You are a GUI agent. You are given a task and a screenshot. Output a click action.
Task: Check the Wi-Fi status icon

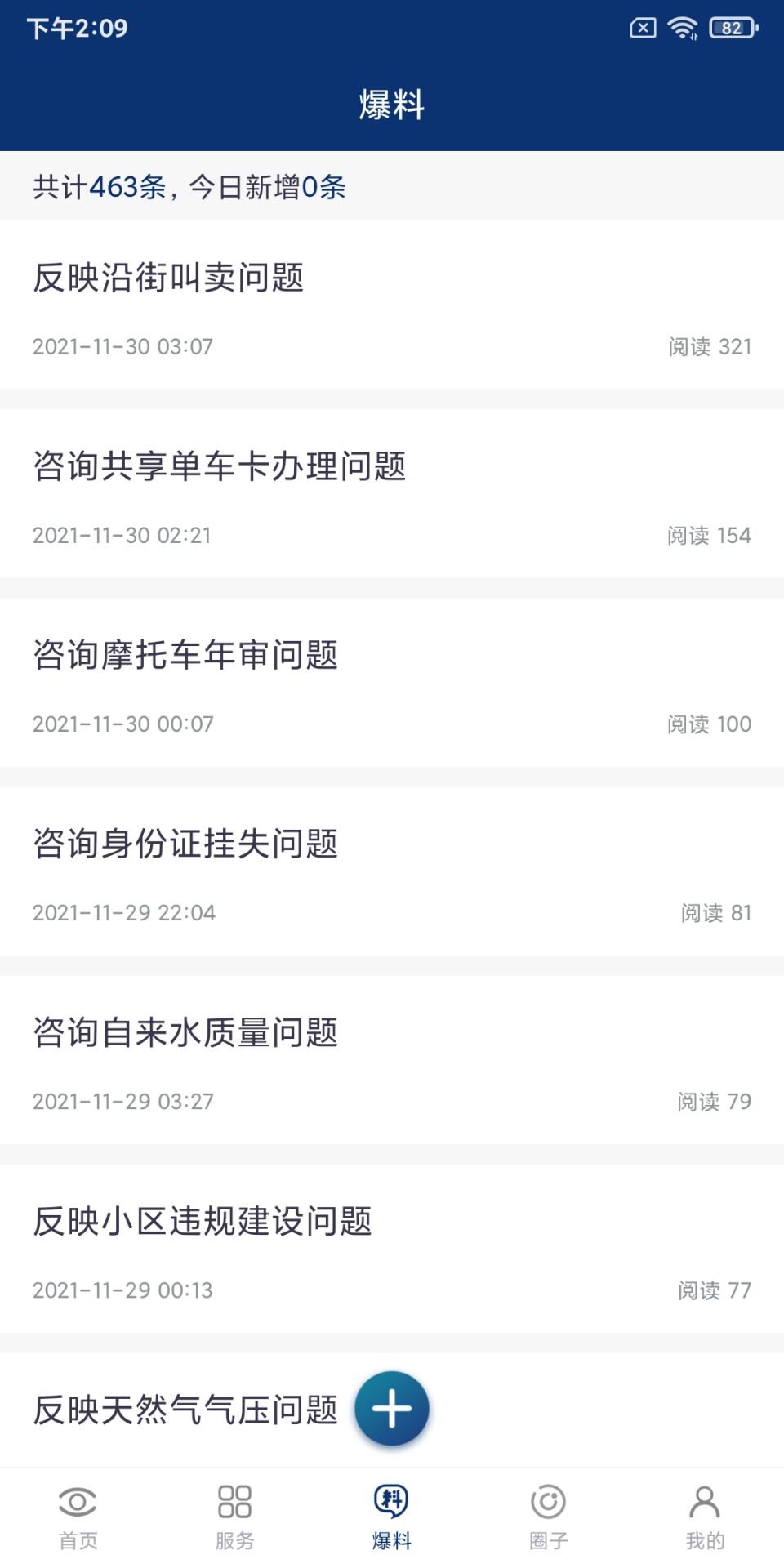(x=683, y=25)
